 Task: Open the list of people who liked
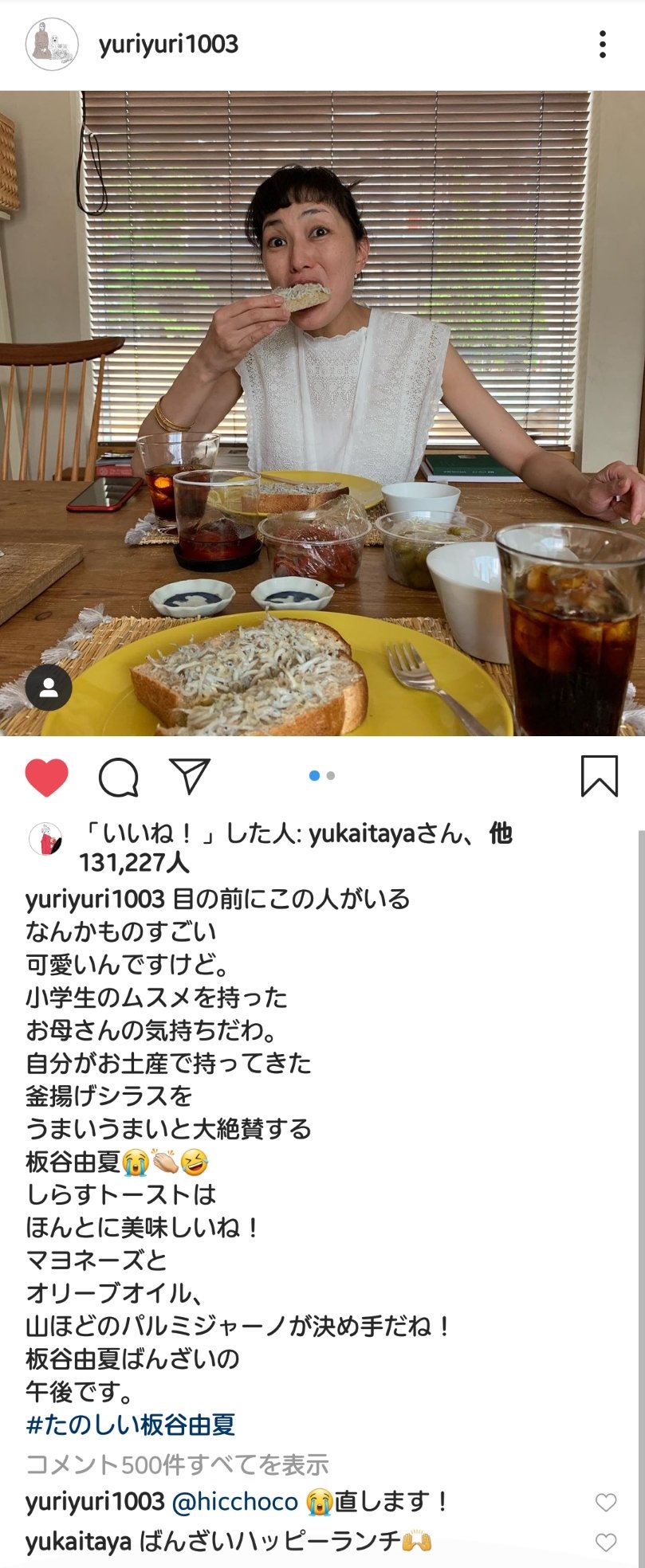click(295, 848)
